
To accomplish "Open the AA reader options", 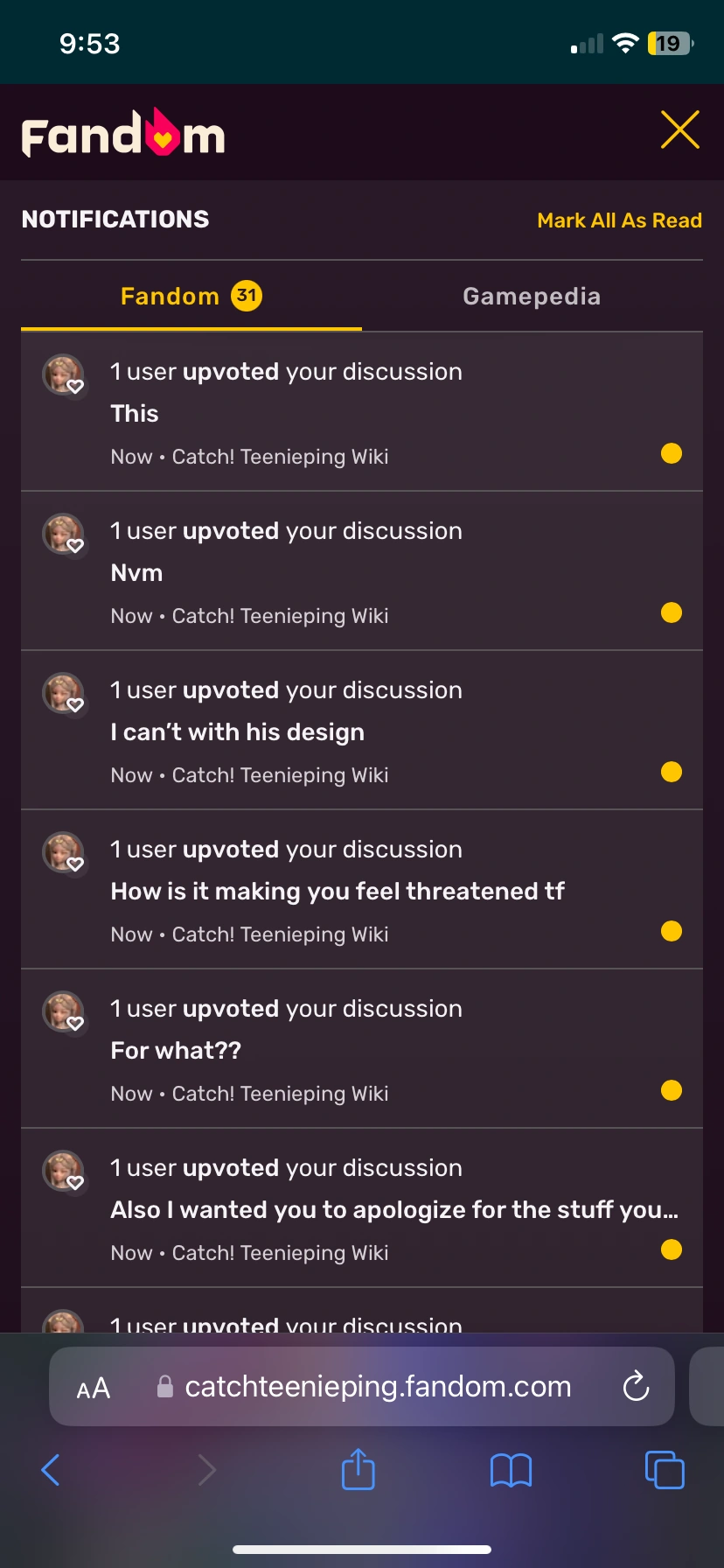I will point(94,1389).
